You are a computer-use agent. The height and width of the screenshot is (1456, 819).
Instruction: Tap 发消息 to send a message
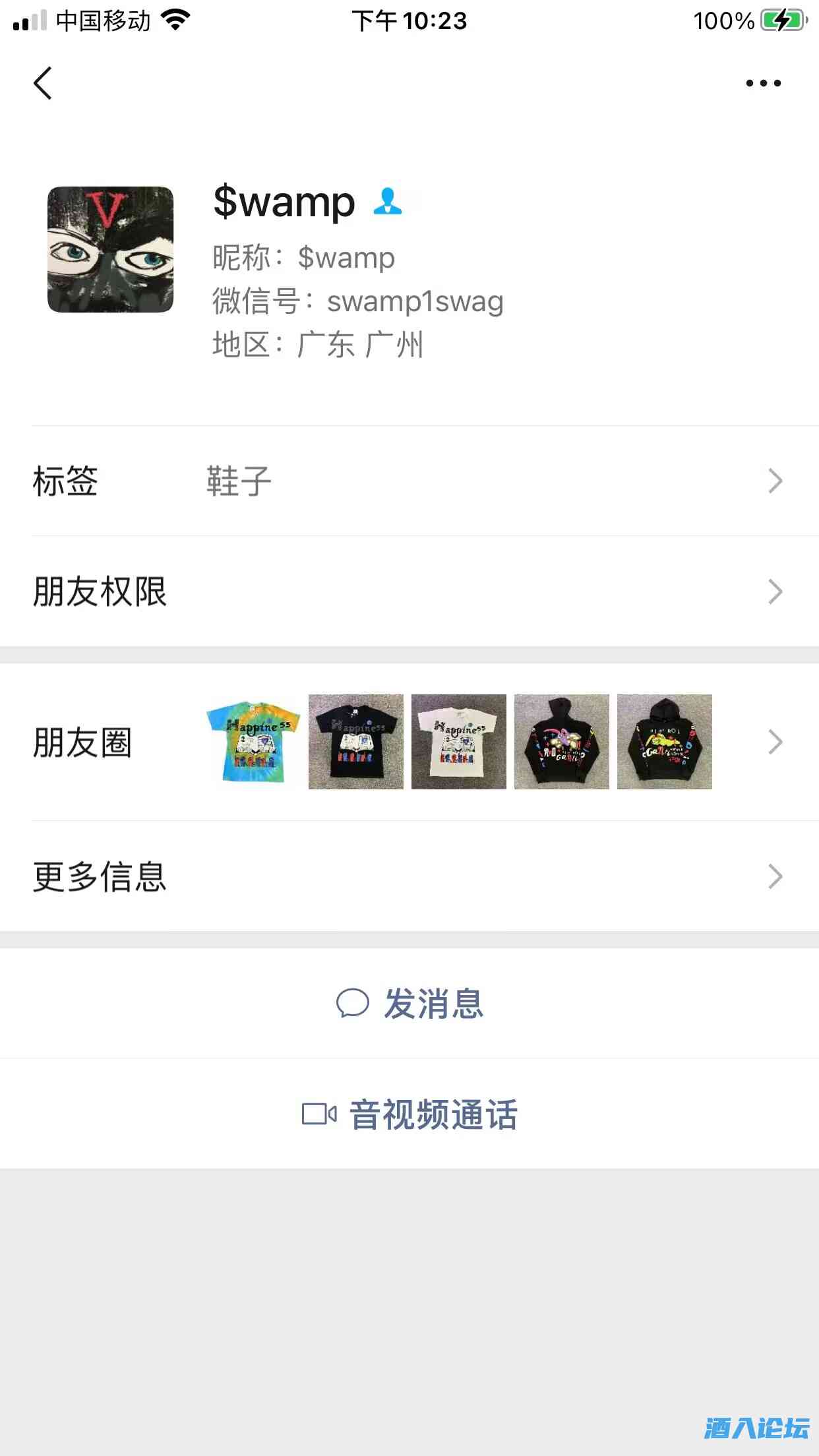[409, 1004]
